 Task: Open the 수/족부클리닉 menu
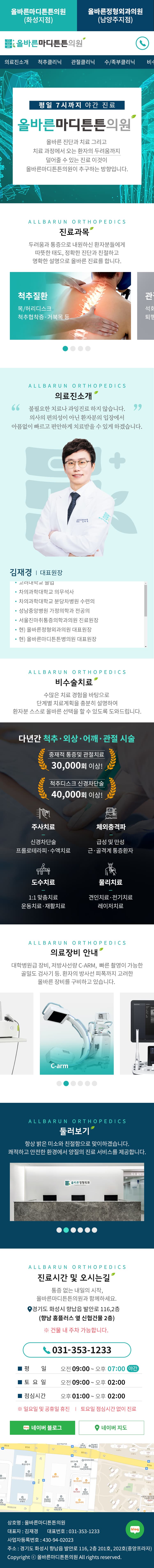(x=119, y=62)
